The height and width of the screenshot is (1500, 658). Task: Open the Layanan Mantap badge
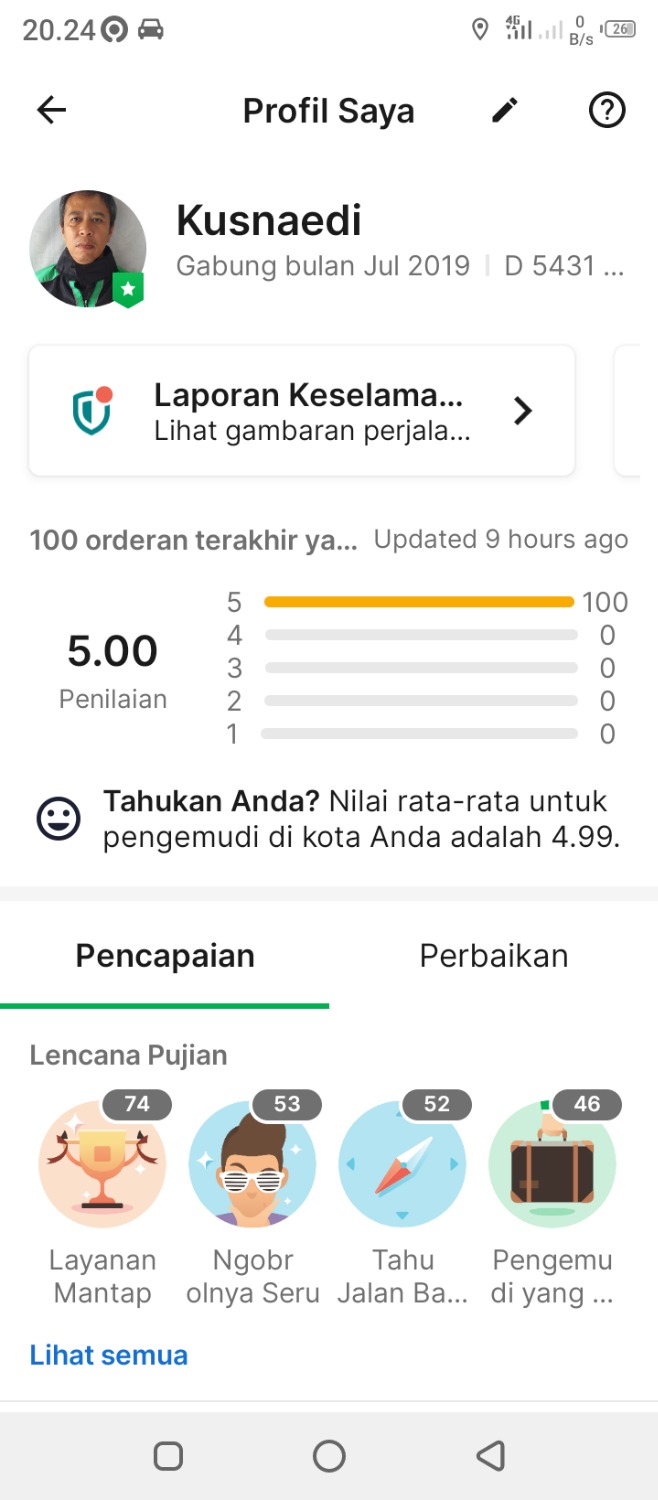coord(103,1165)
